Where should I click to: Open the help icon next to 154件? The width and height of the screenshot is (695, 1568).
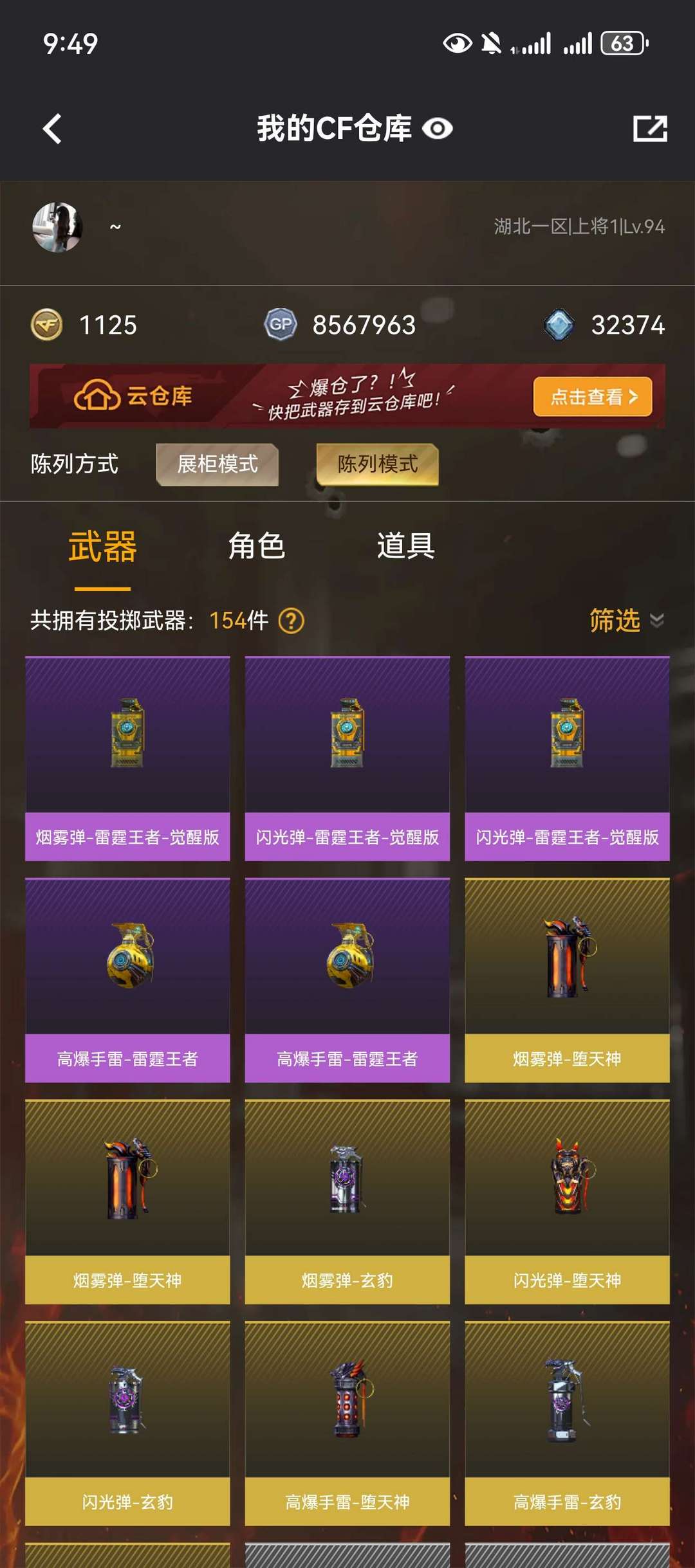coord(292,621)
